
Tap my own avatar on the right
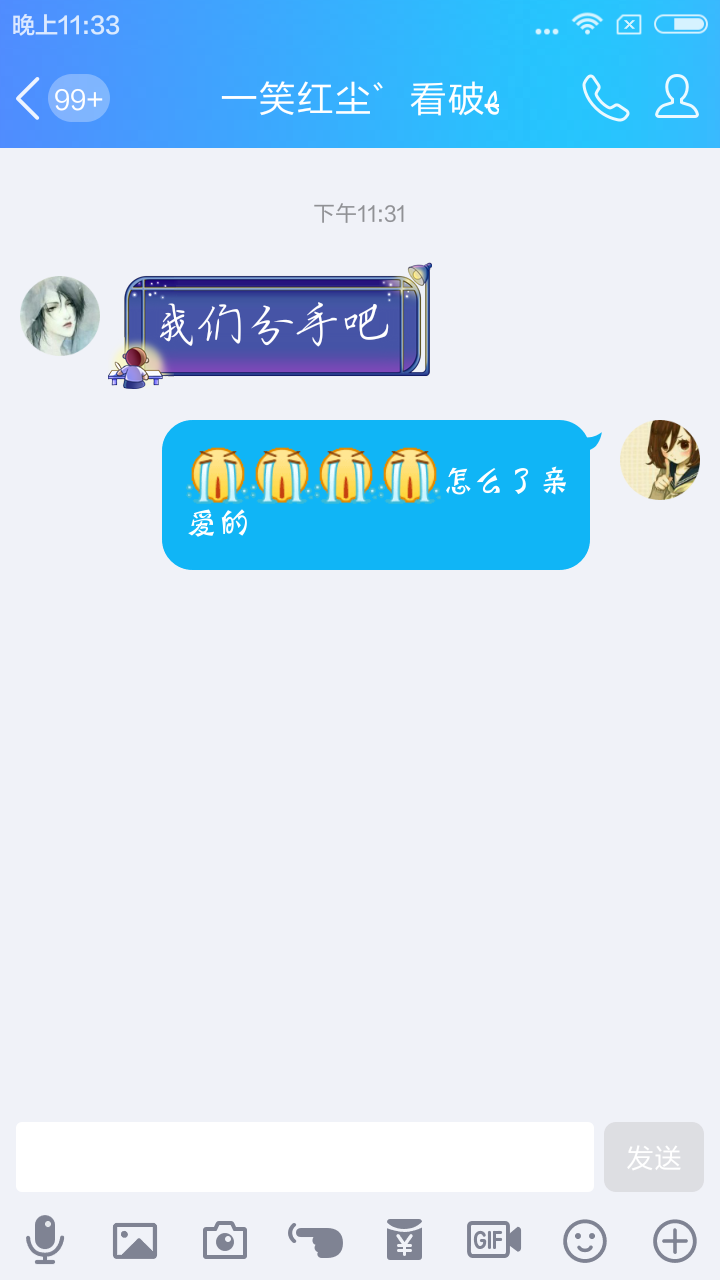tap(660, 460)
